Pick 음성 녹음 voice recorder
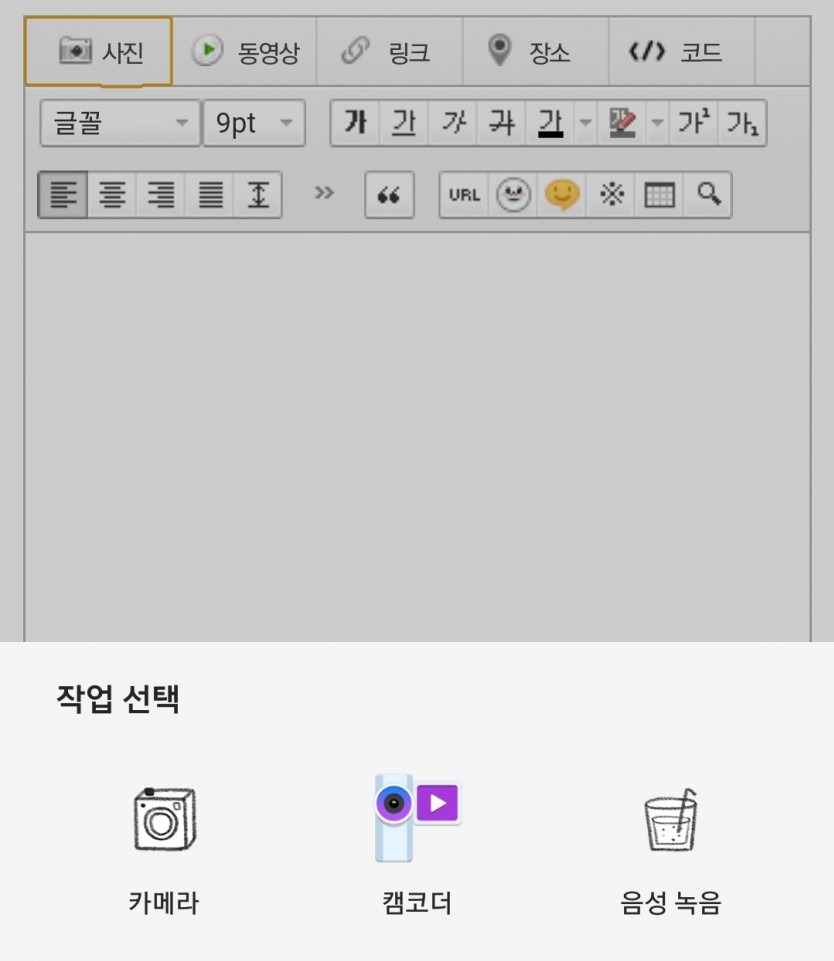Screen dimensions: 834x961 pos(670,850)
